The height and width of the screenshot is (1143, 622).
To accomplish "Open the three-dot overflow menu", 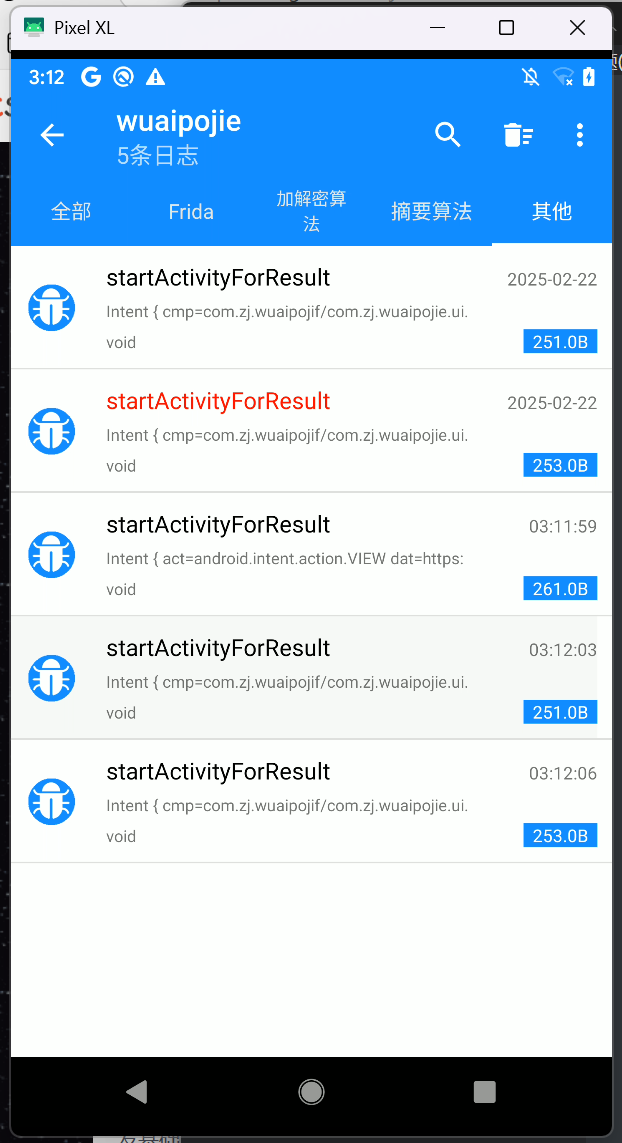I will tap(580, 135).
